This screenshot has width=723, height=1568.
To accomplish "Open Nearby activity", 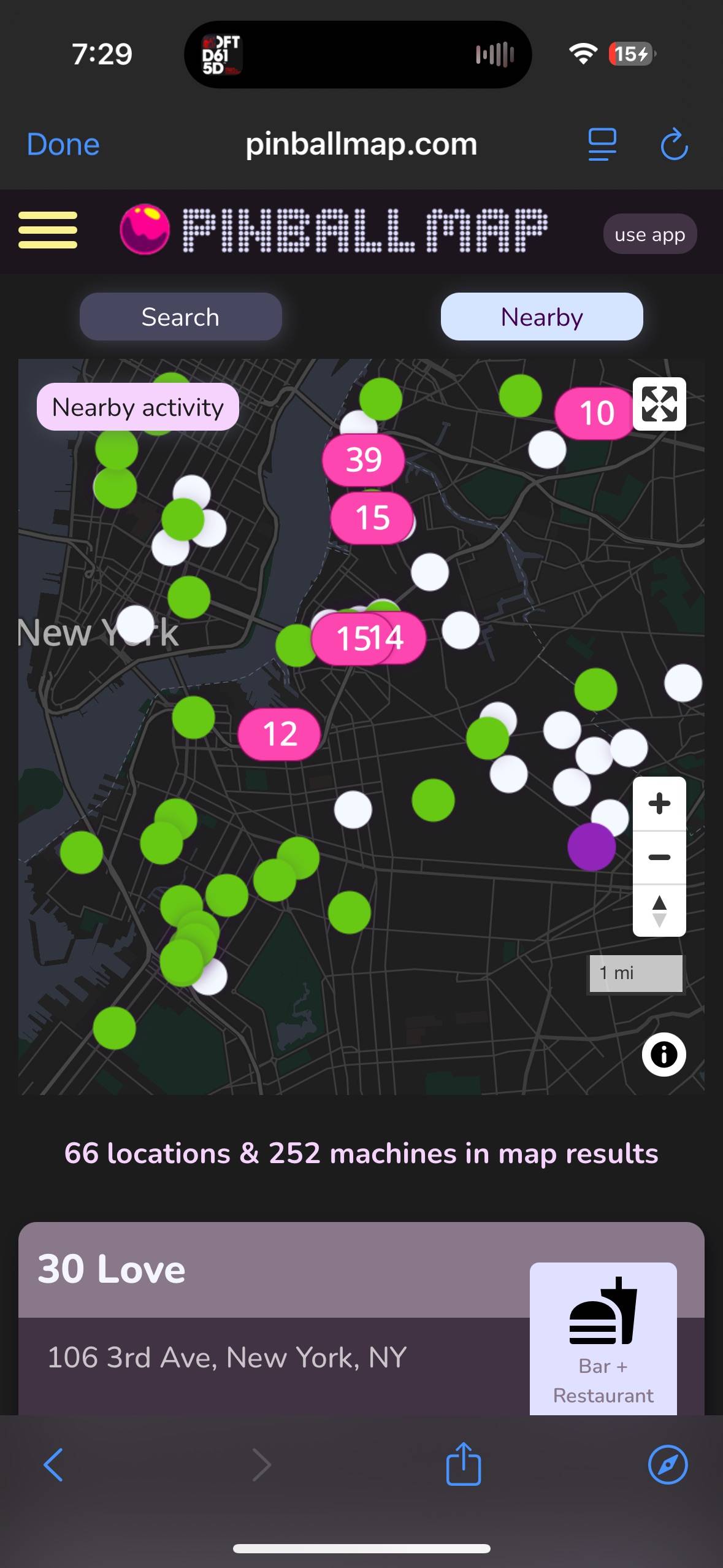I will [x=138, y=407].
